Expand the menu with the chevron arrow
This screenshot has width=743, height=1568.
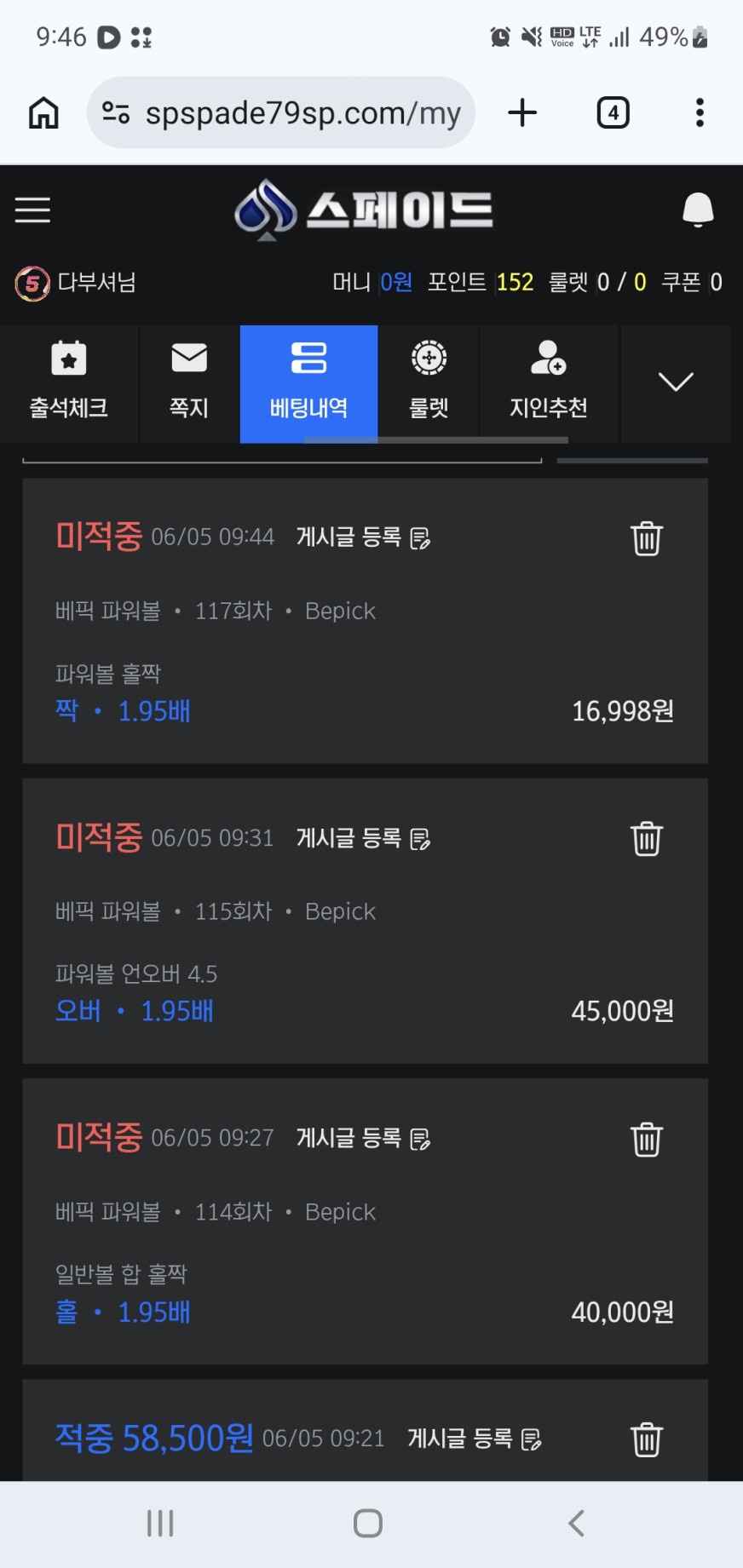(x=676, y=382)
